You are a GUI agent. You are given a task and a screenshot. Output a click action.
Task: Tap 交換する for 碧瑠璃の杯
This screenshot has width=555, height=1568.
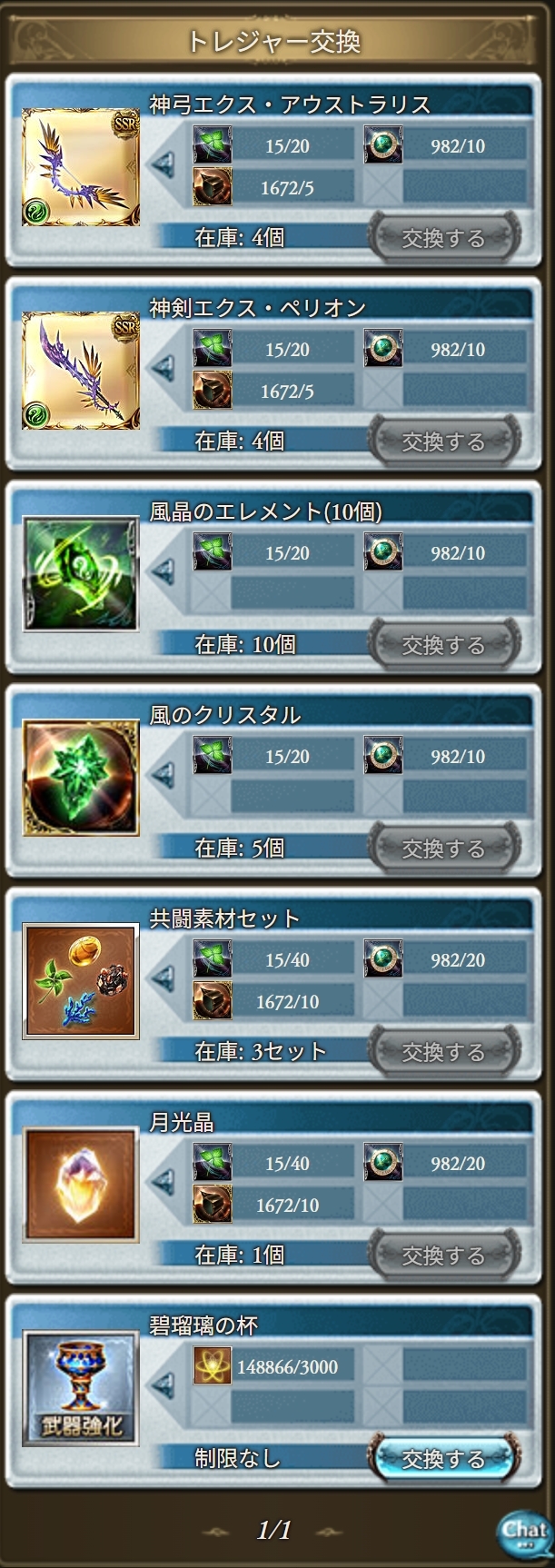444,1459
